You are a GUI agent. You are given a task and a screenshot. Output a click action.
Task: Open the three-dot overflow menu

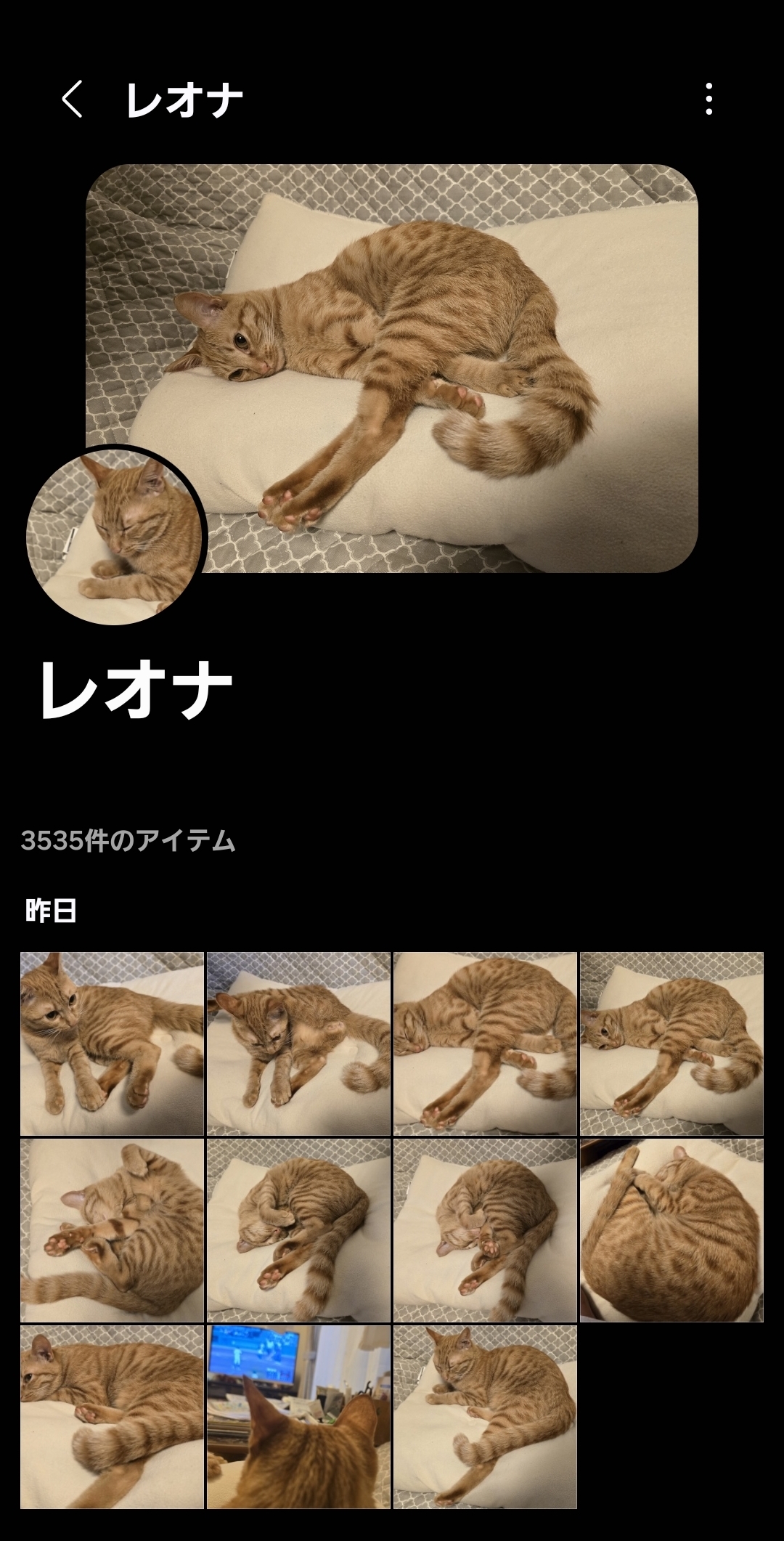click(x=709, y=99)
